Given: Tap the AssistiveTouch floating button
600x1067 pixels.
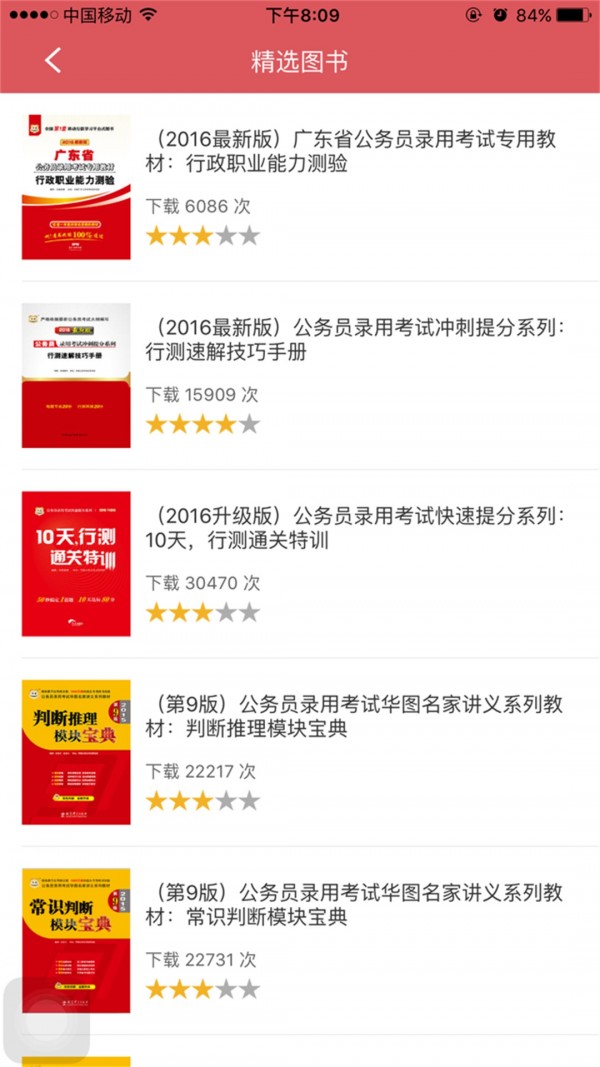Looking at the screenshot, I should click(45, 1020).
